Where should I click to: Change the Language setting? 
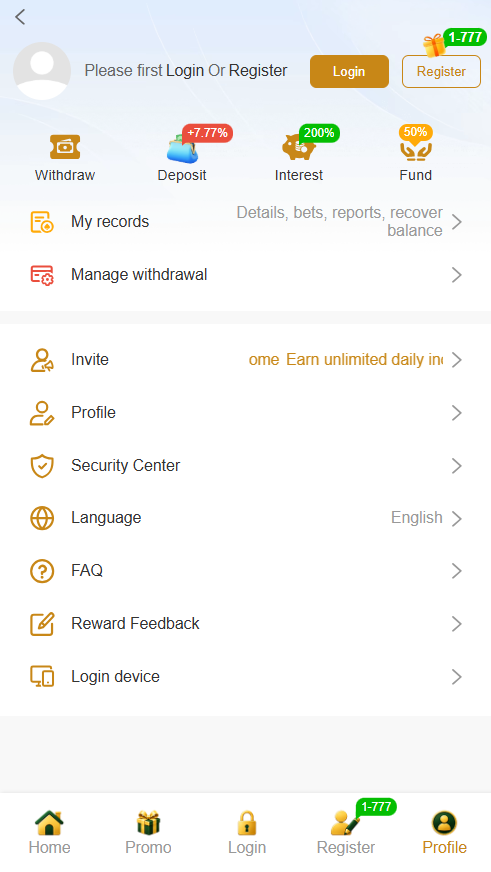click(245, 518)
